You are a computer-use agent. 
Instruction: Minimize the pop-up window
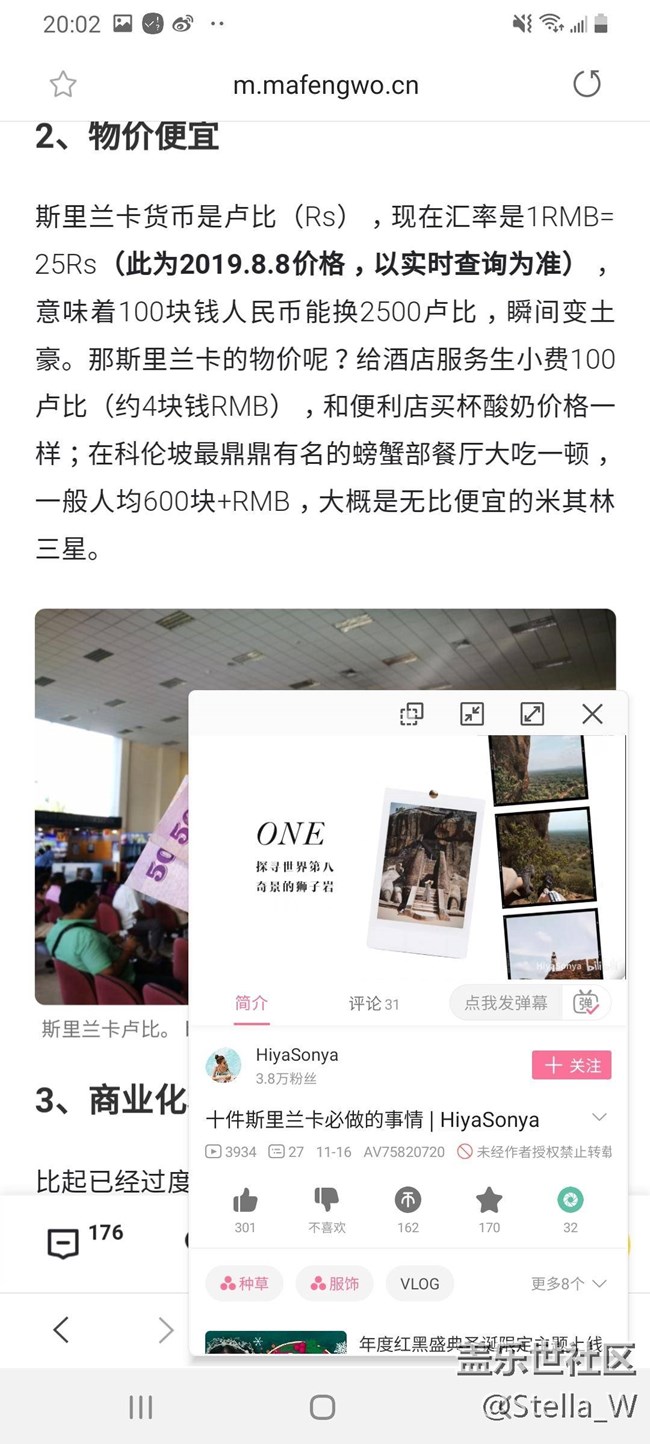point(472,713)
